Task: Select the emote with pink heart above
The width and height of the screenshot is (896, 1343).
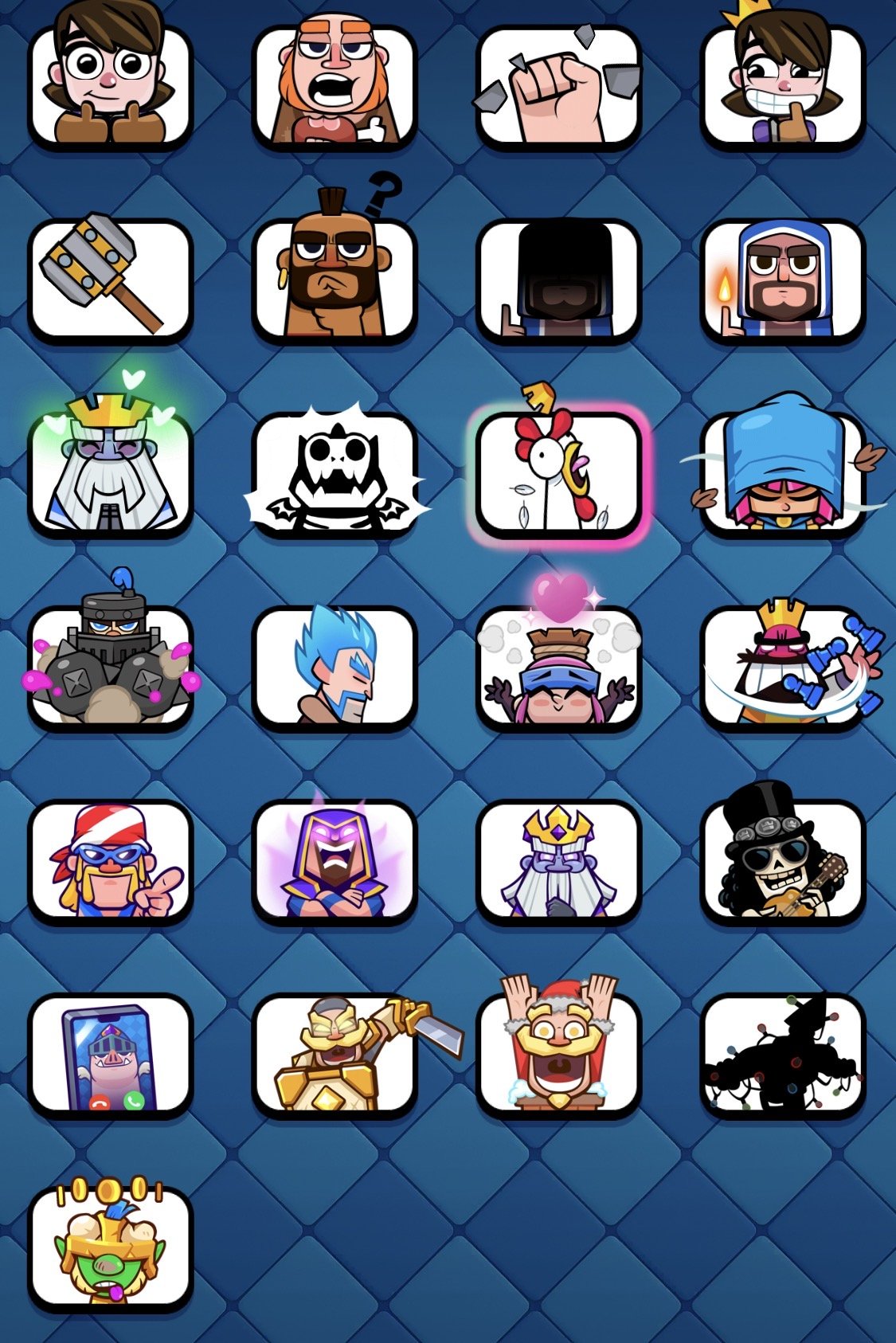Action: (x=558, y=666)
